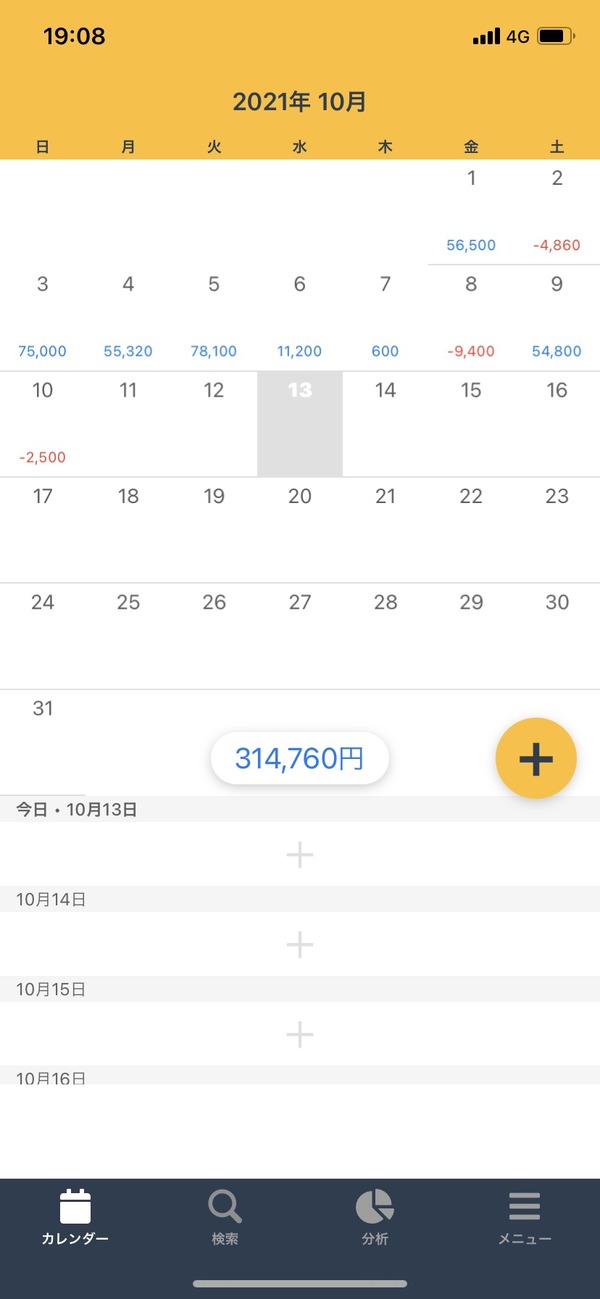The height and width of the screenshot is (1299, 600).
Task: Select October 14 in the calendar grid
Action: [386, 424]
